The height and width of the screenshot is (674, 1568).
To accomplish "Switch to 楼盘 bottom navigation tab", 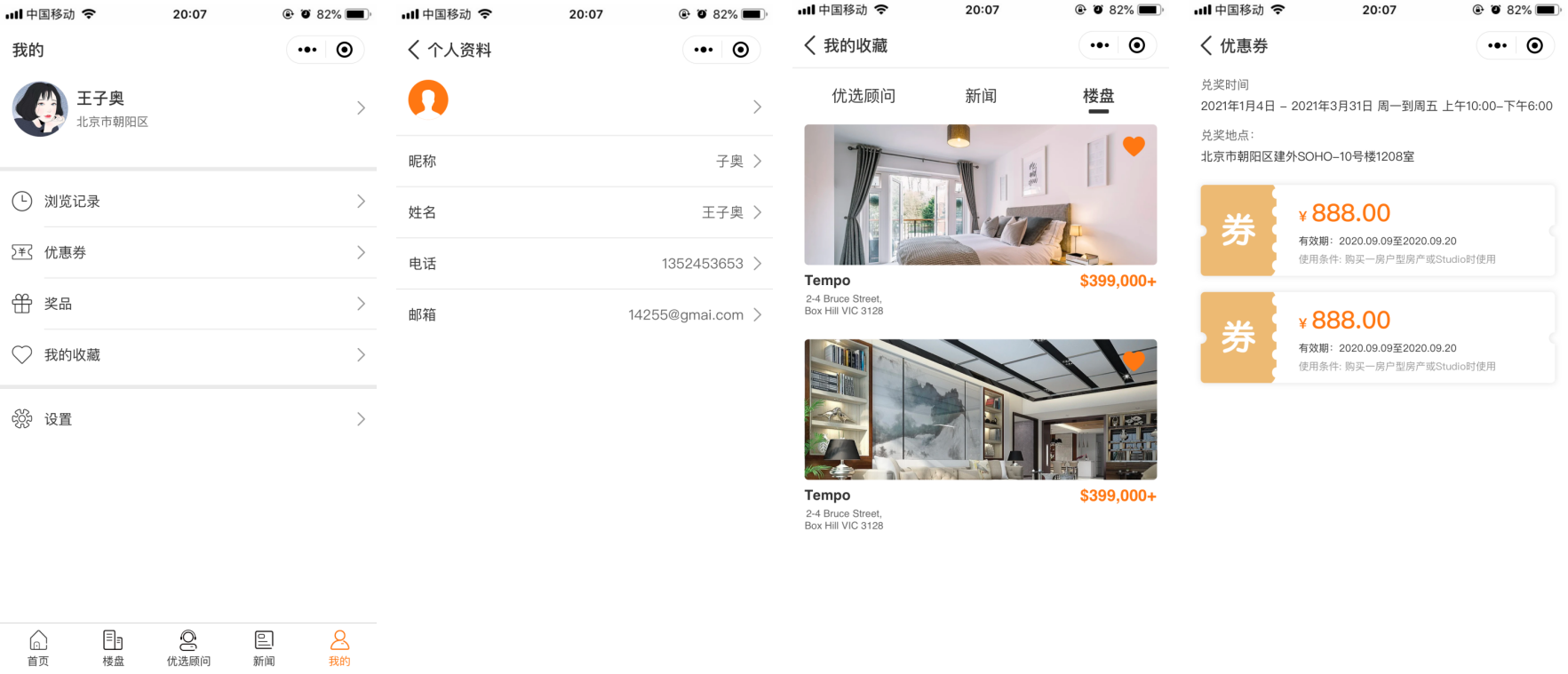I will [113, 648].
